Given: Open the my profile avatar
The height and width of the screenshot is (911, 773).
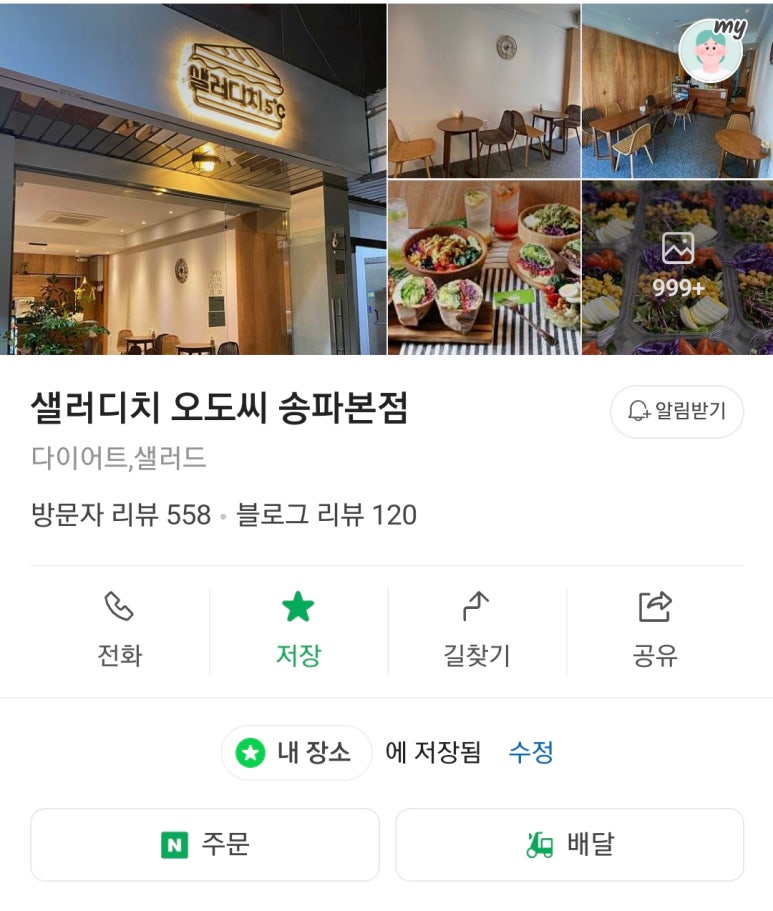Looking at the screenshot, I should (x=711, y=48).
